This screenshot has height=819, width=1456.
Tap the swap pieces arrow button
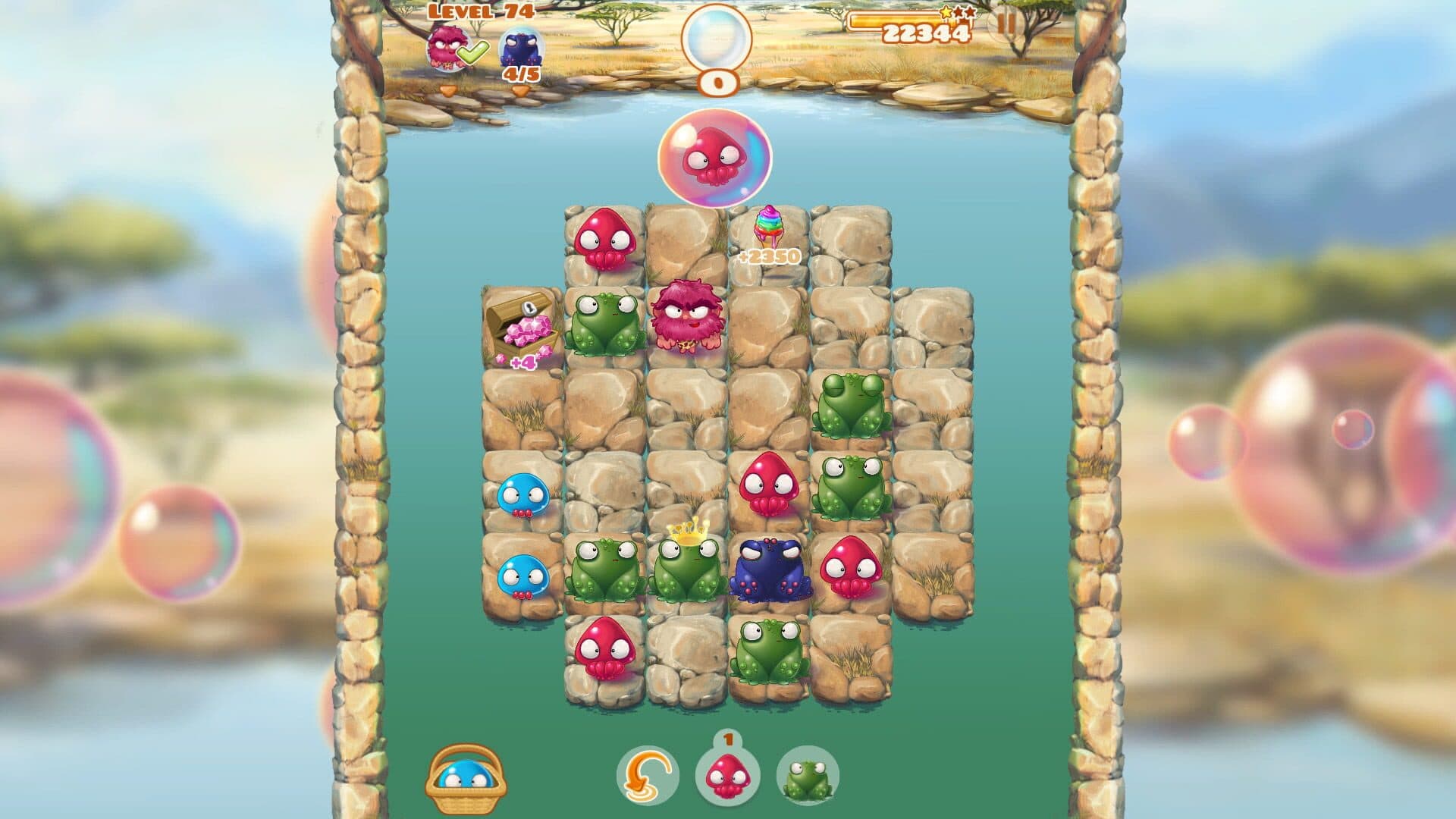[646, 776]
